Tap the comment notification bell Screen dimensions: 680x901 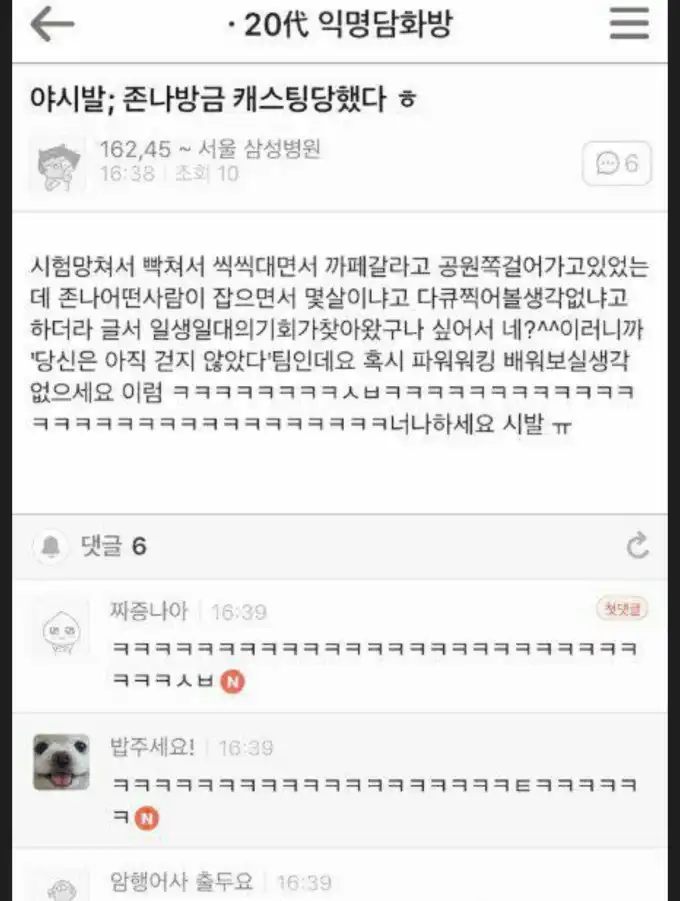point(49,546)
